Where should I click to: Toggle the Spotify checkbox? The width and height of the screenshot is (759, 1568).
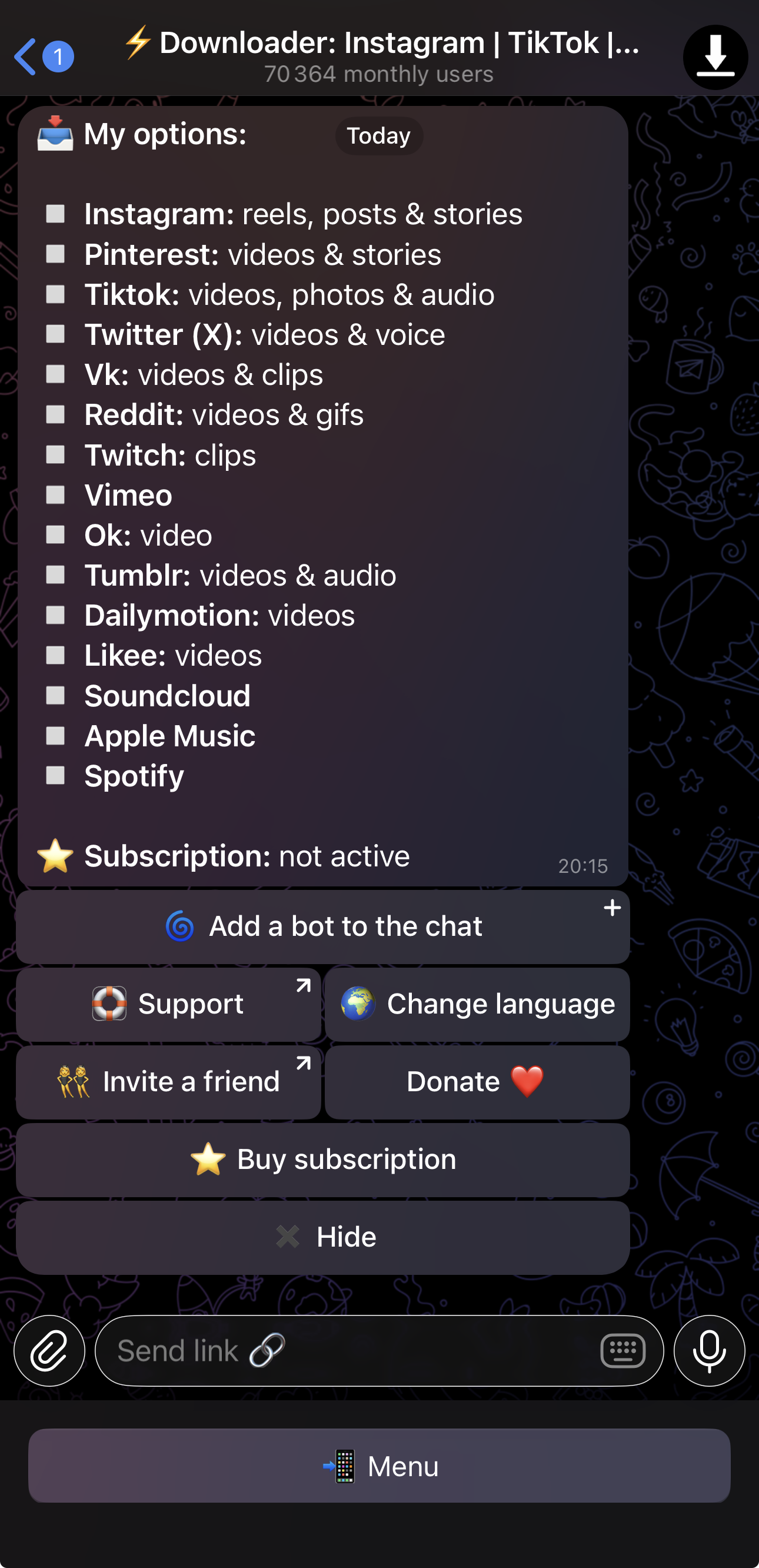point(55,776)
